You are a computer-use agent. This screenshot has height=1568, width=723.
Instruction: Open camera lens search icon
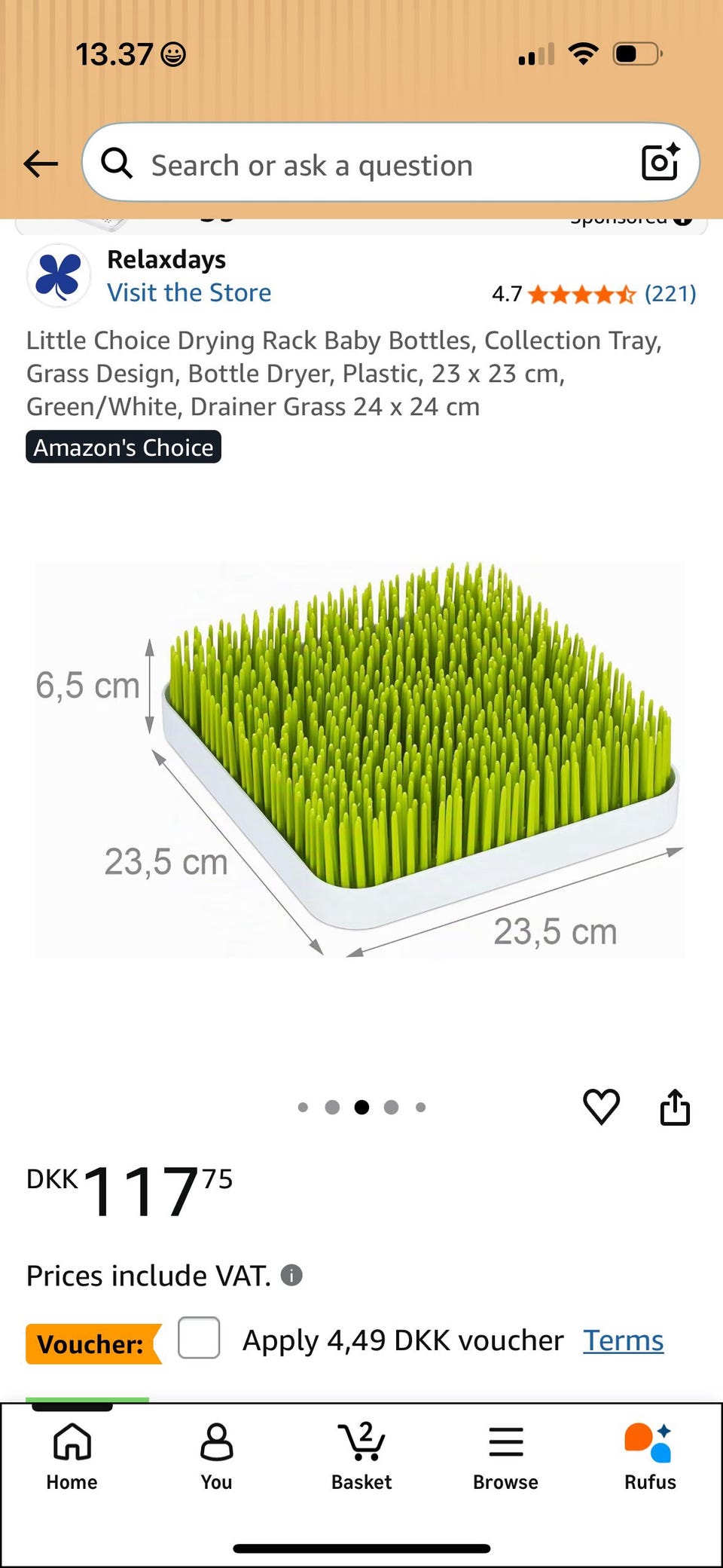tap(660, 162)
